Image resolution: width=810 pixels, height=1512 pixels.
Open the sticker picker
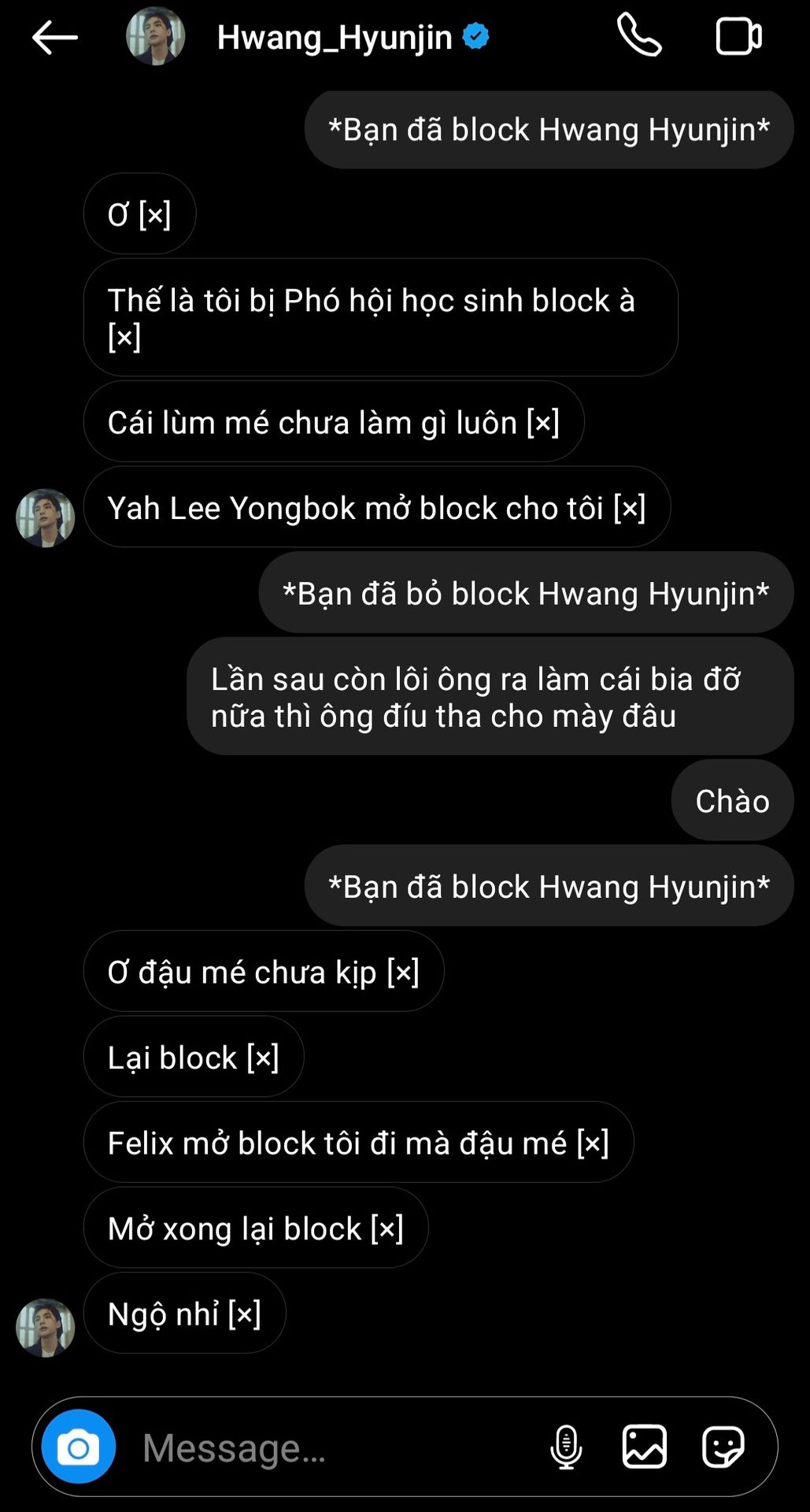tap(723, 1447)
